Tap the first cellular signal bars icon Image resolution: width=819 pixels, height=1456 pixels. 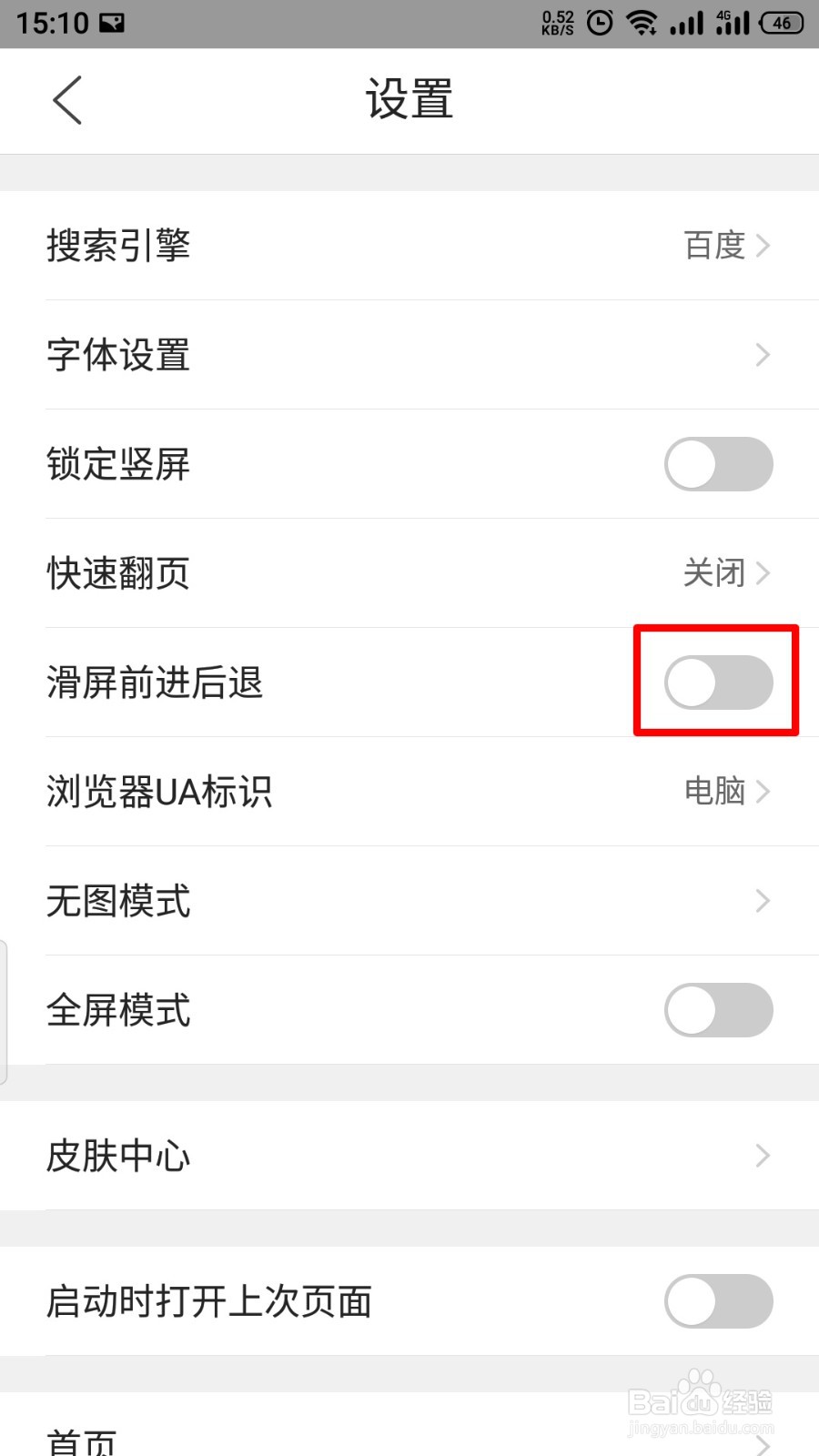click(684, 23)
